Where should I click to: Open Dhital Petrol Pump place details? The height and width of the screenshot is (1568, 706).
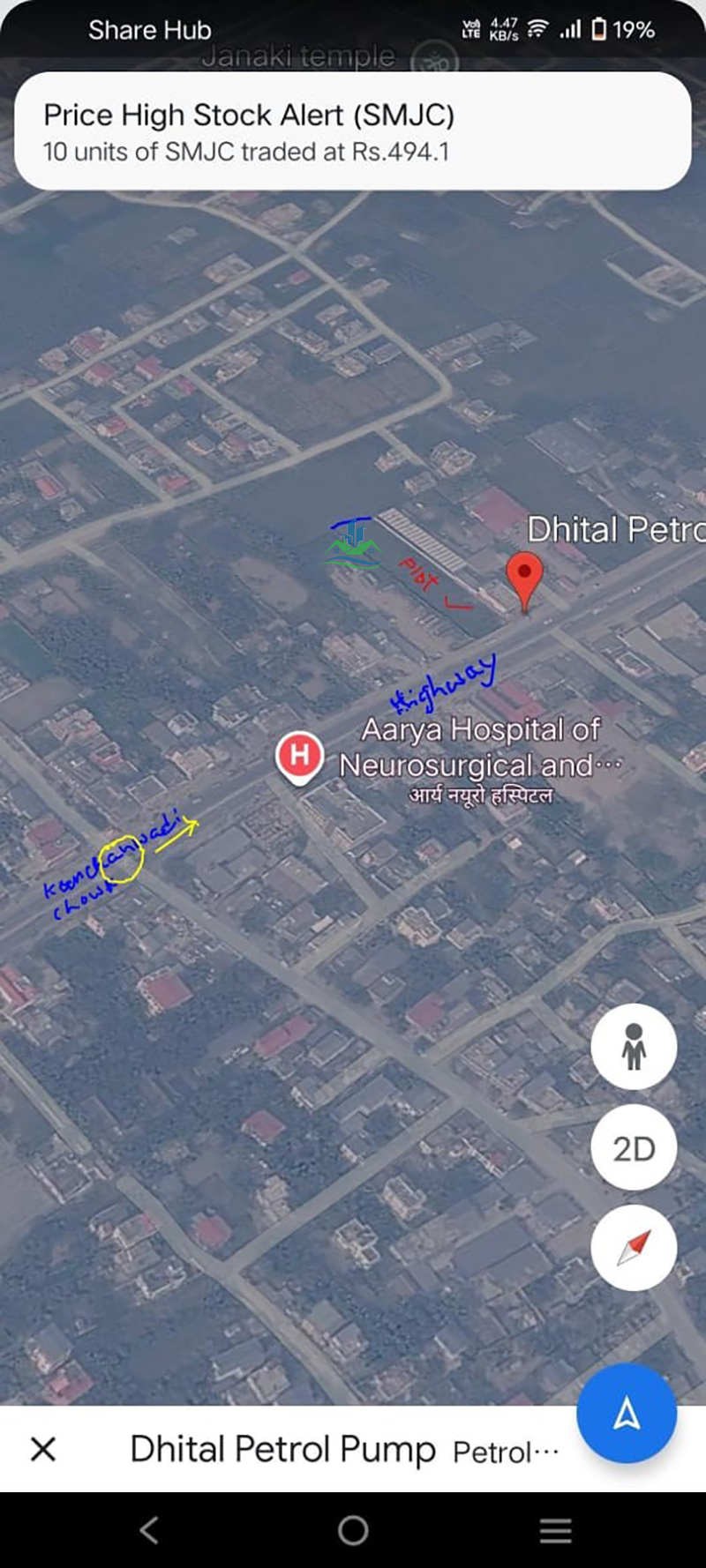pyautogui.click(x=282, y=1449)
